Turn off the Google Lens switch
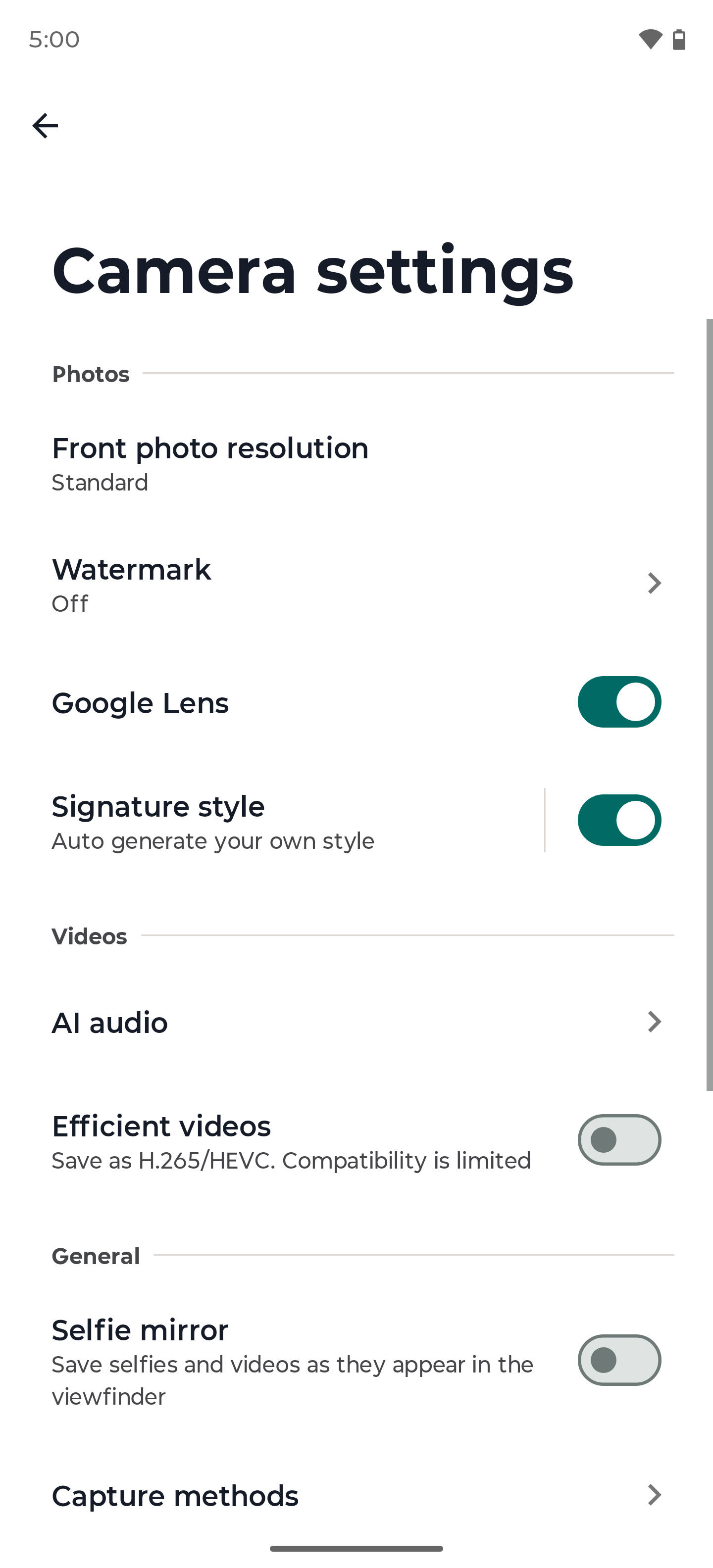The image size is (713, 1568). click(619, 702)
